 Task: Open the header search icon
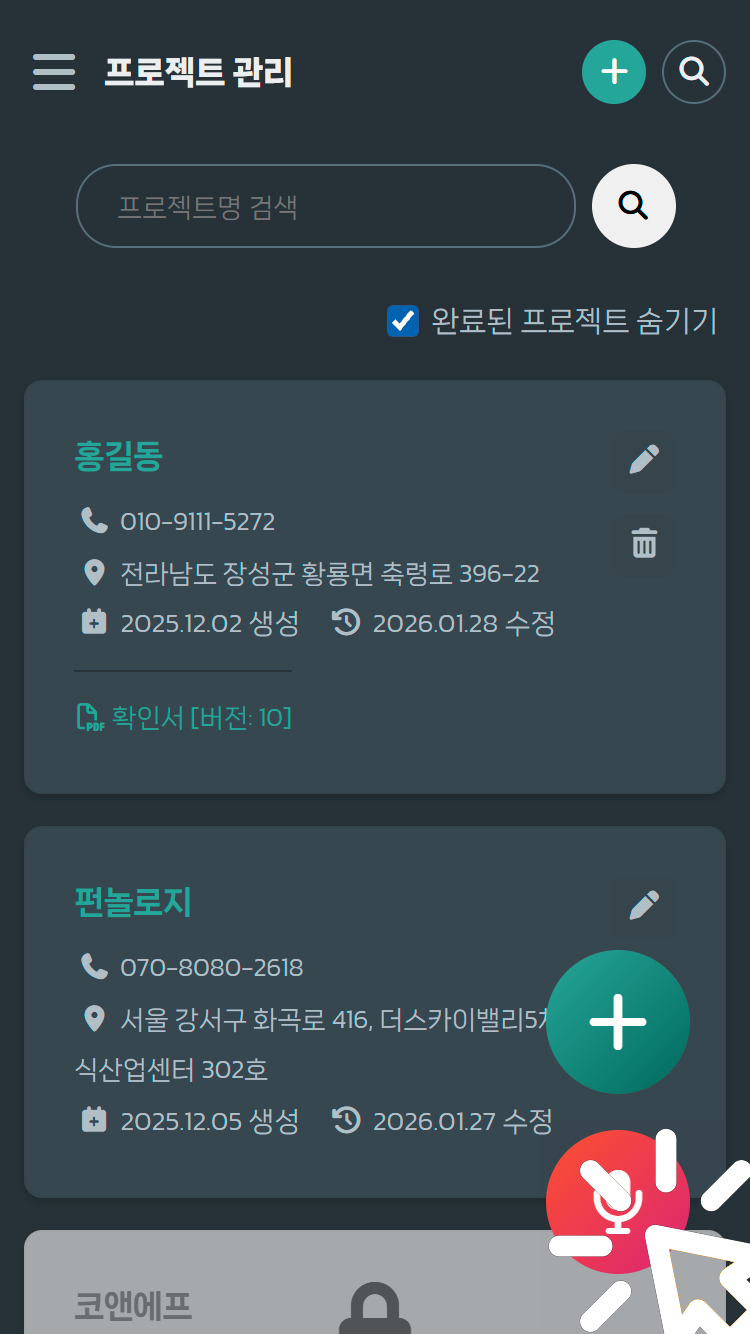click(694, 72)
